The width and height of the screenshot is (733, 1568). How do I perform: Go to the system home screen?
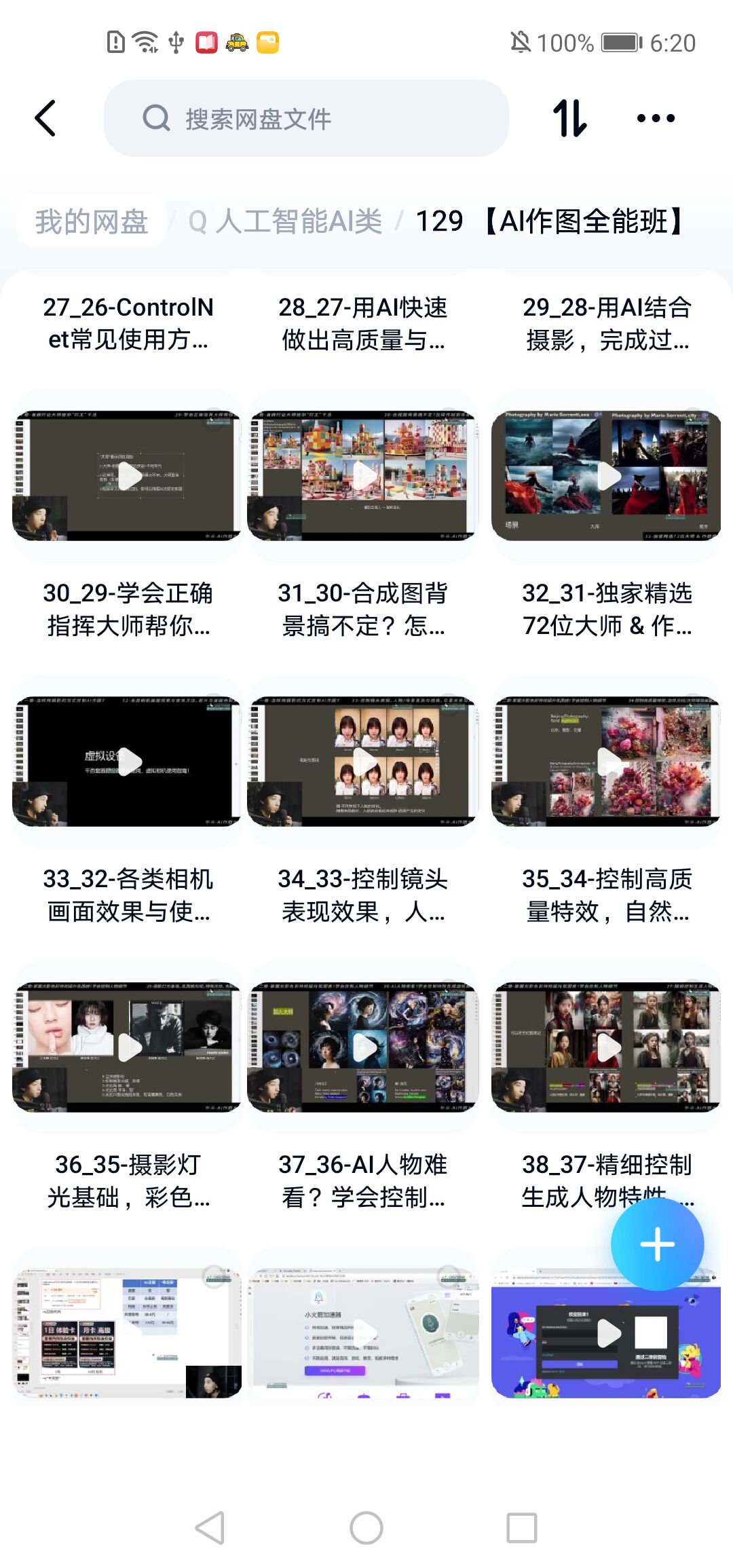click(x=366, y=1528)
